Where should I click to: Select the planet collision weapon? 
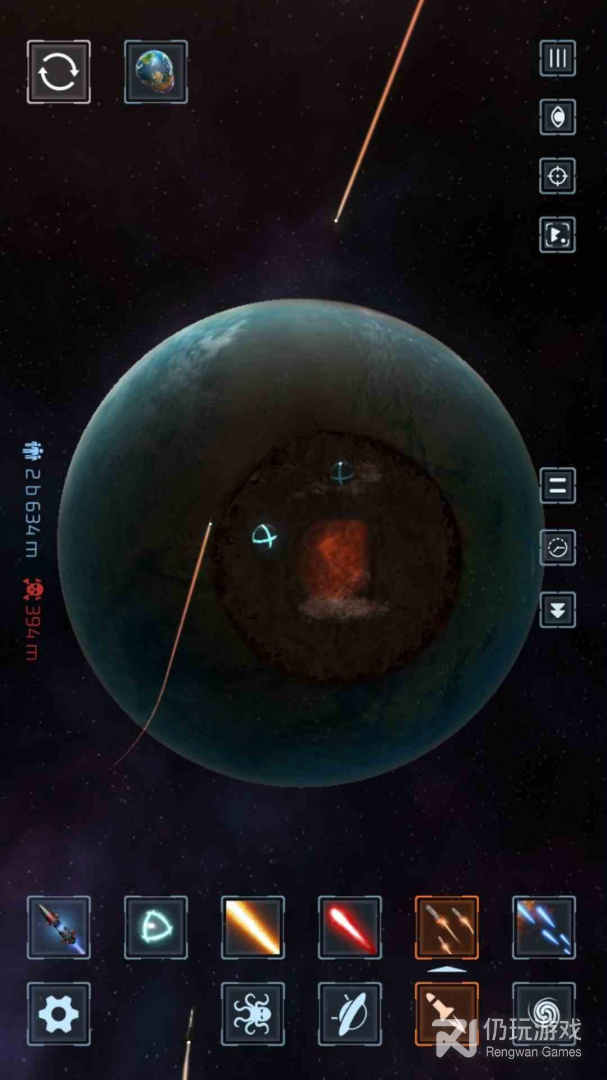click(350, 1014)
